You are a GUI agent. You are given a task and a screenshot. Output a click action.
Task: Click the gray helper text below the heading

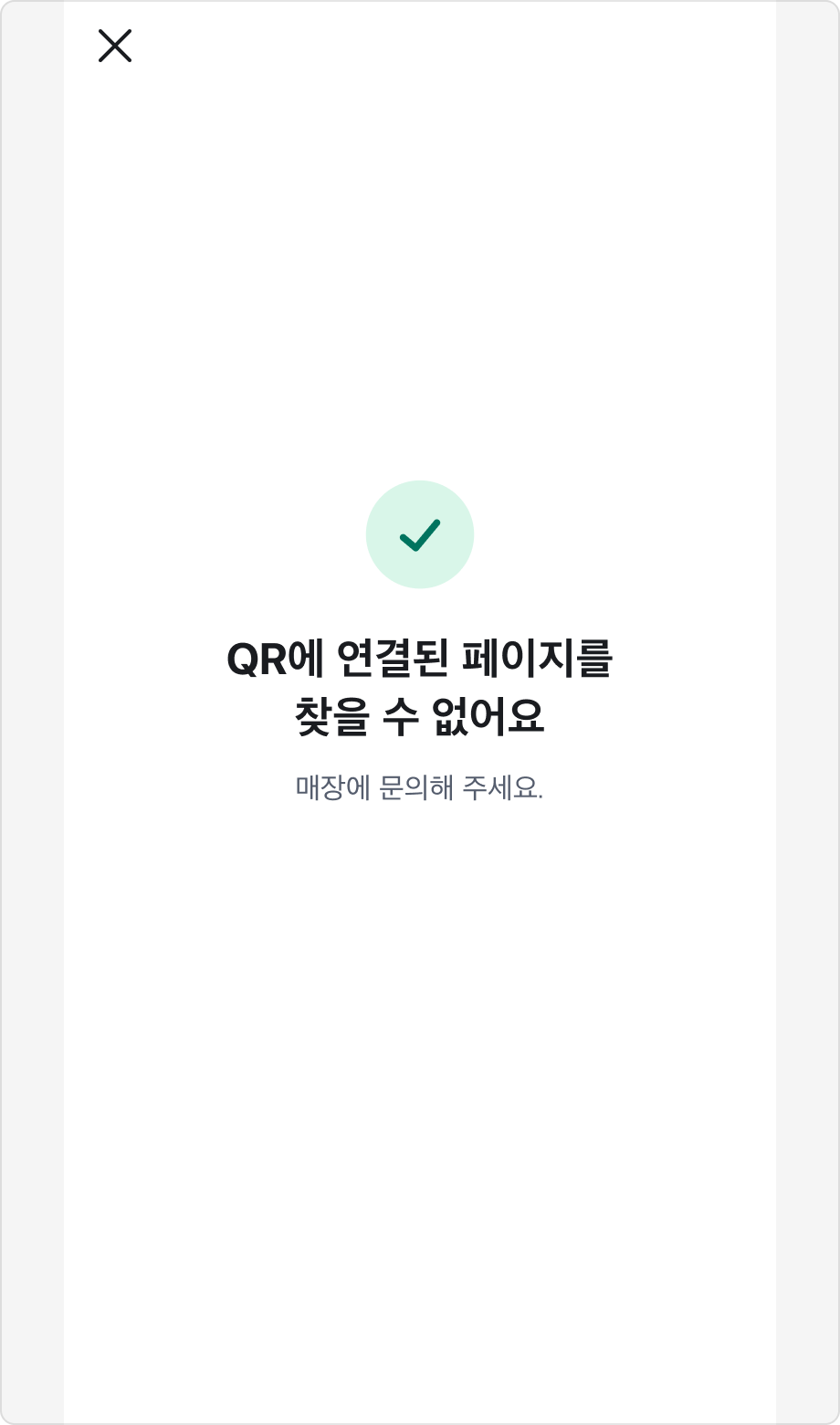pos(420,786)
